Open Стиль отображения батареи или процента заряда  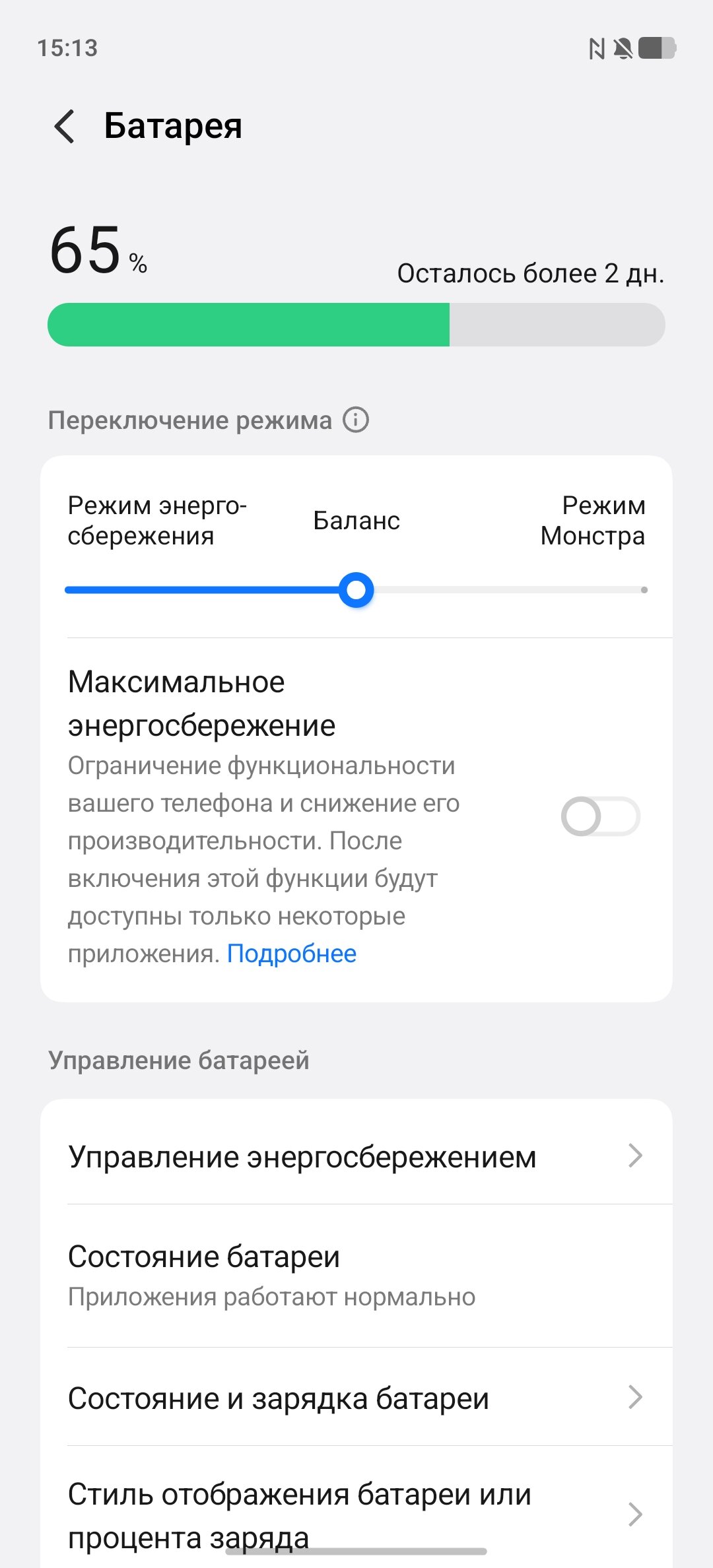[356, 1515]
